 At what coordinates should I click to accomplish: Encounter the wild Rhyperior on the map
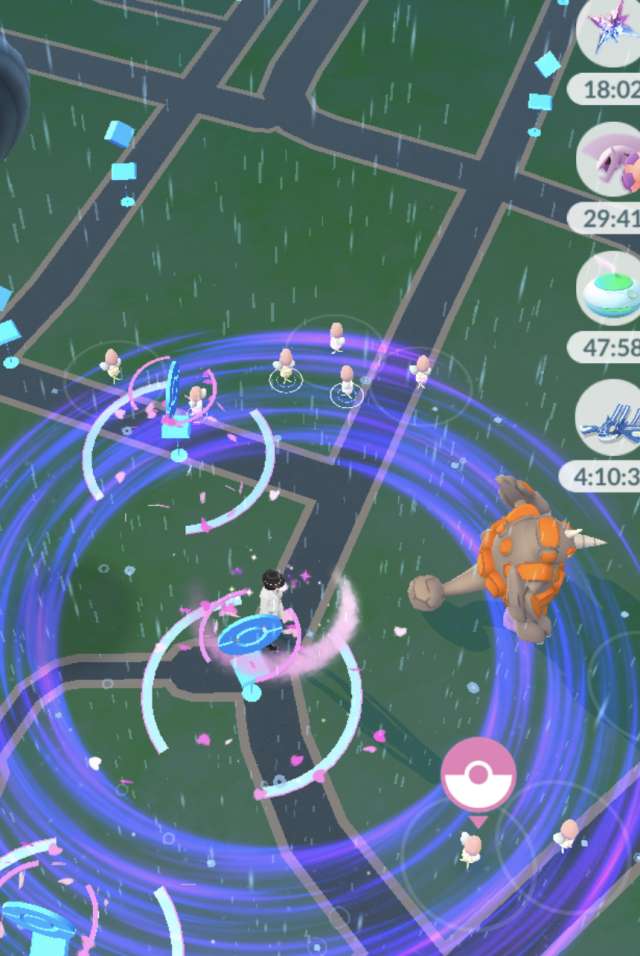[x=525, y=565]
